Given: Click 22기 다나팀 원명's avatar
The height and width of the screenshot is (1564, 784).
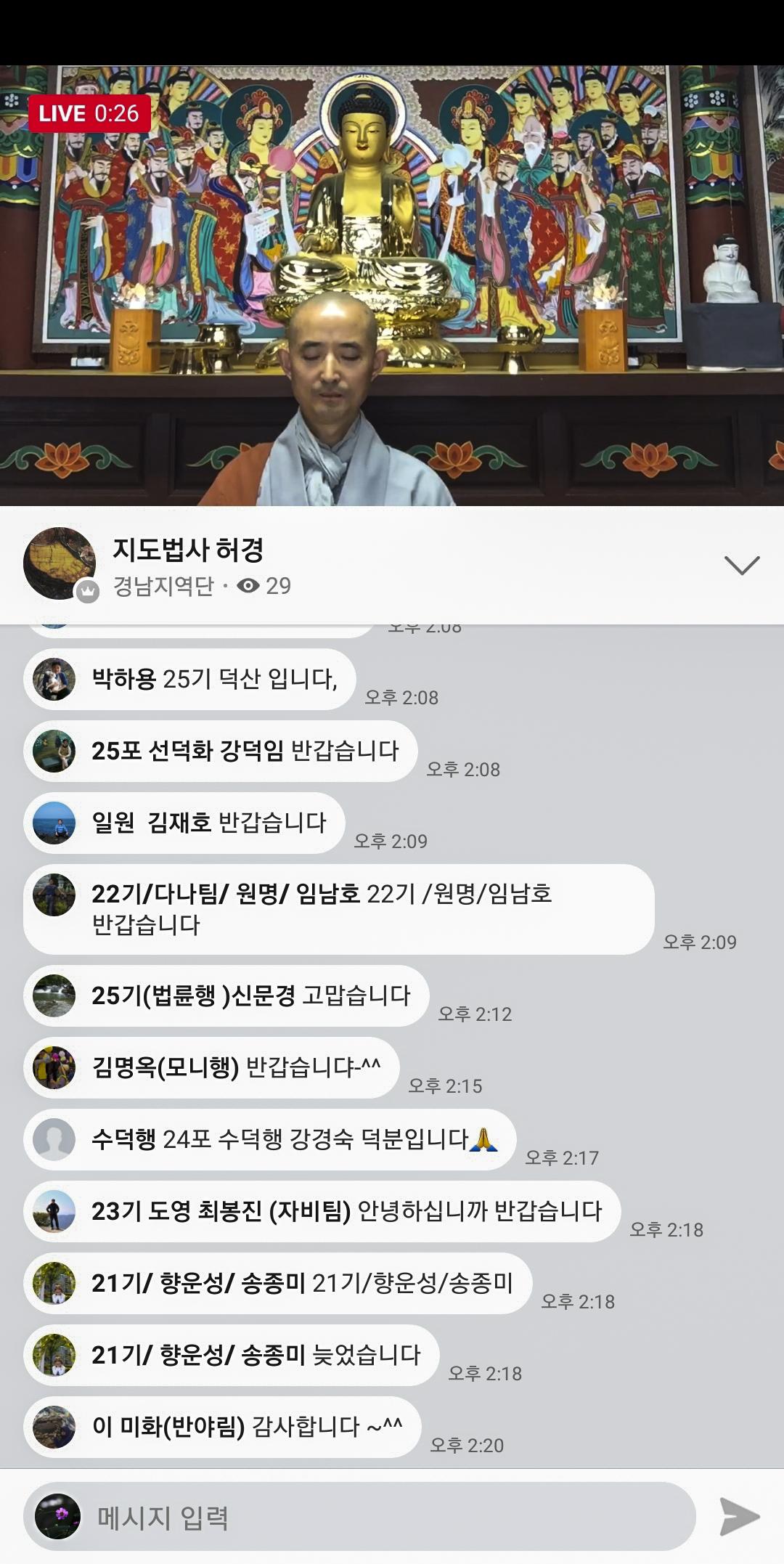Looking at the screenshot, I should coord(54,897).
